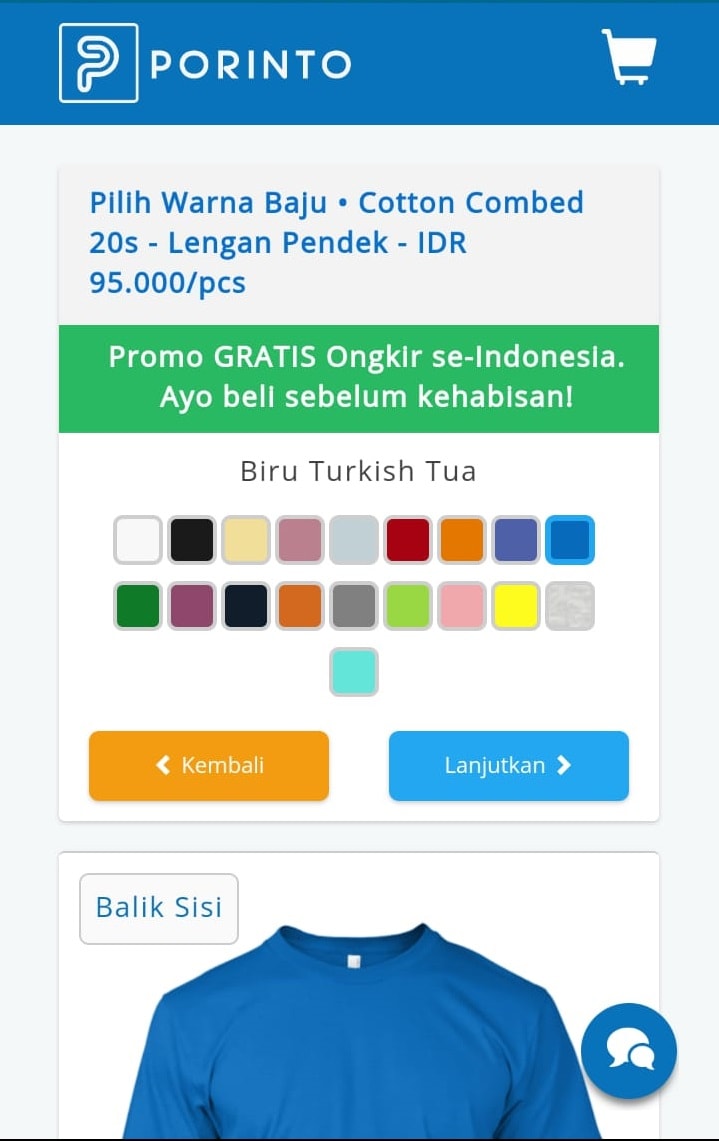Continue with the Lanjutkan button
Screen dimensions: 719x1141
coord(508,766)
